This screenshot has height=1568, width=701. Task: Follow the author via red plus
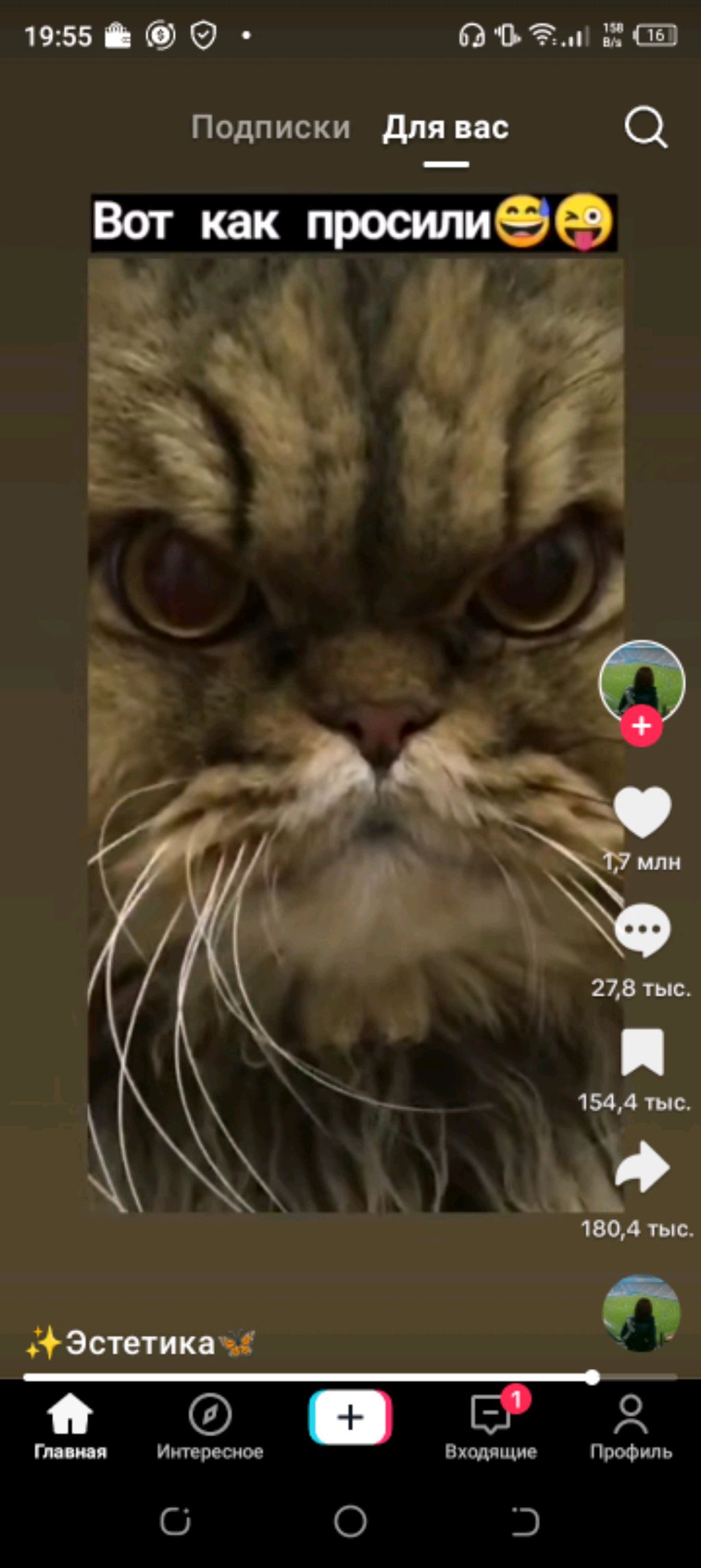(x=641, y=726)
